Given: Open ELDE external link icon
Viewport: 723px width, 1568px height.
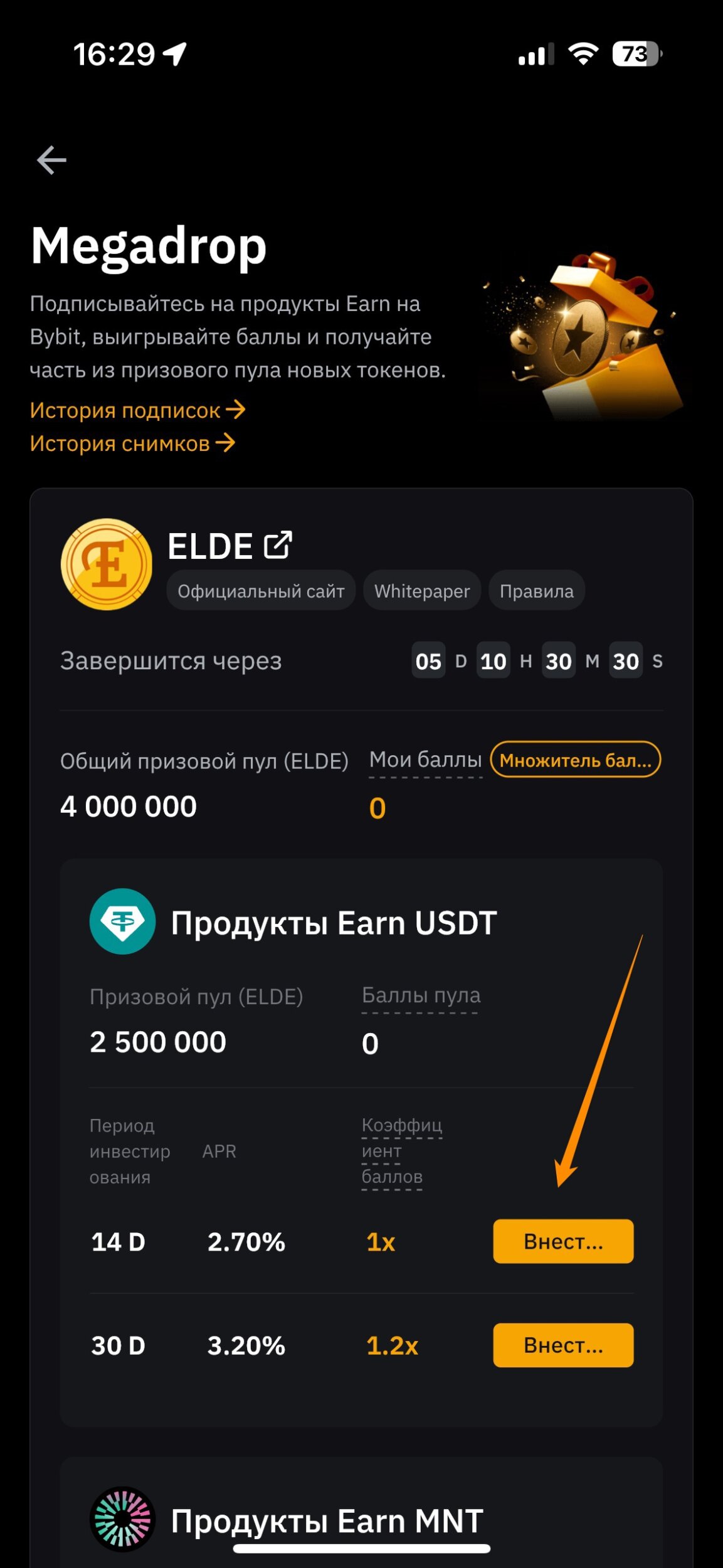Looking at the screenshot, I should [x=278, y=545].
